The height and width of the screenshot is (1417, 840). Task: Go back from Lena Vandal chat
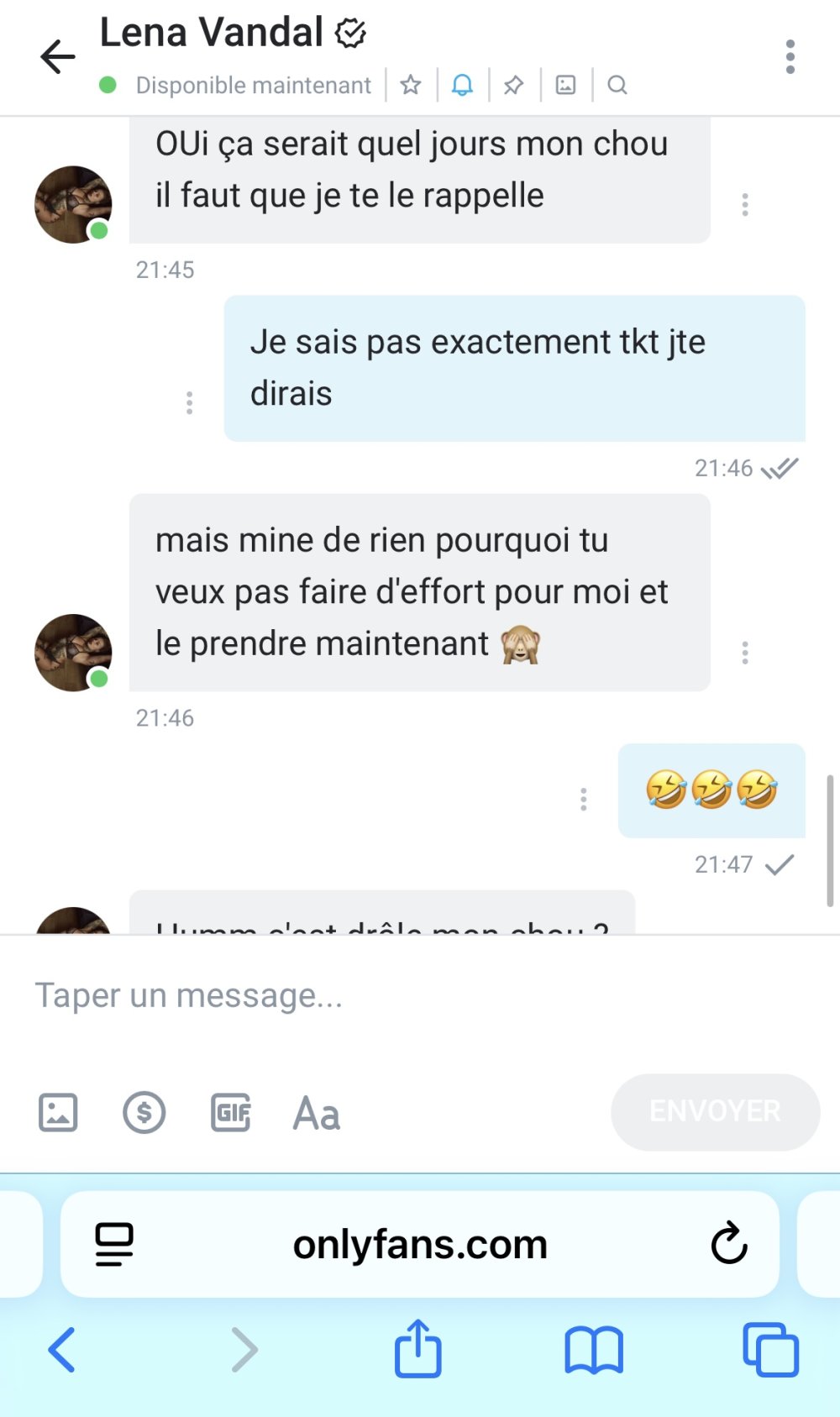[x=57, y=57]
